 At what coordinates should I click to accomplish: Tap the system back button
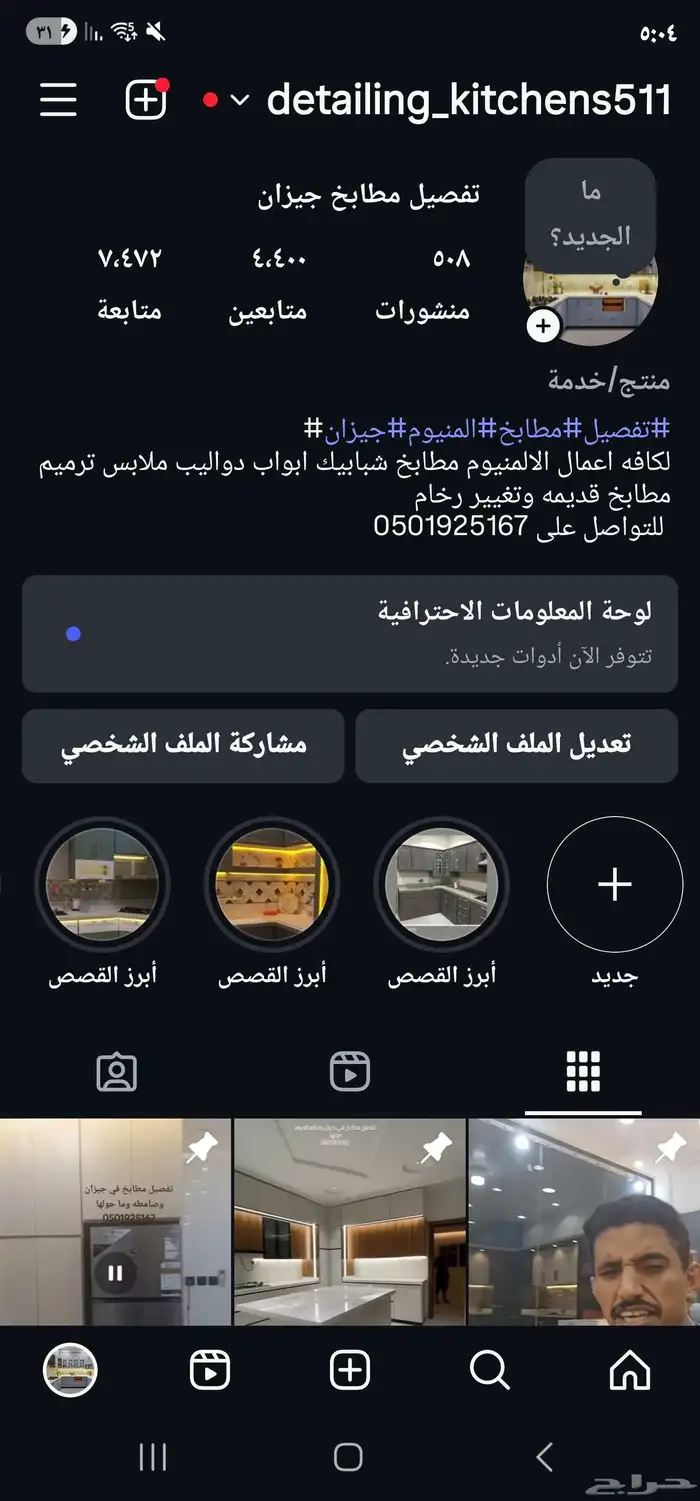coord(544,1457)
